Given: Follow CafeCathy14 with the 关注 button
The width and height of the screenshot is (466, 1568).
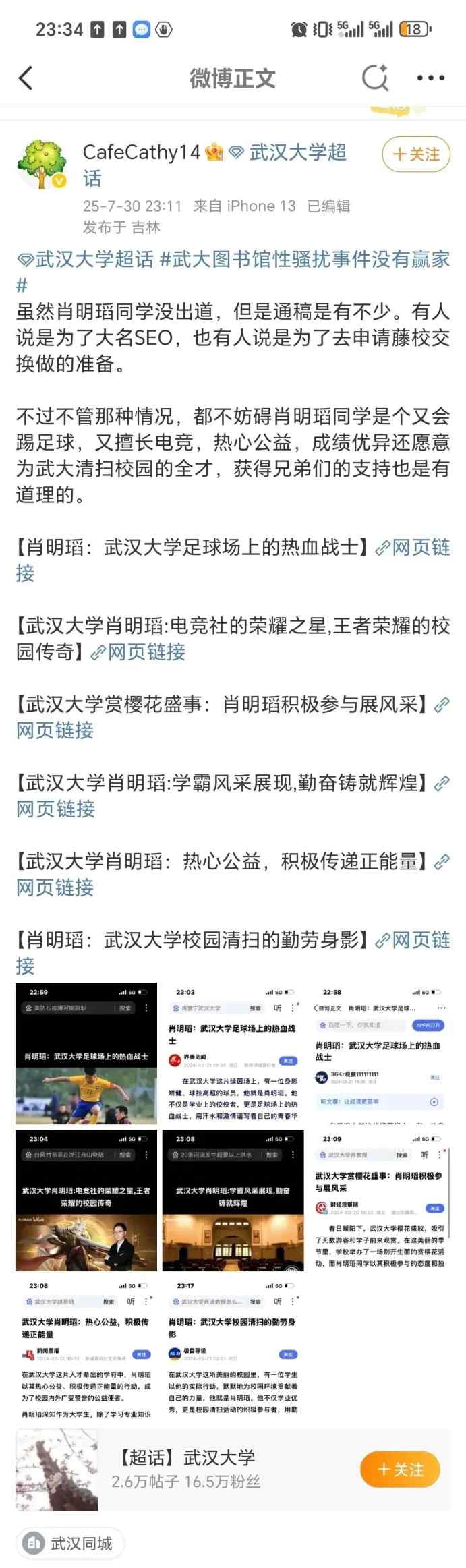Looking at the screenshot, I should (415, 154).
